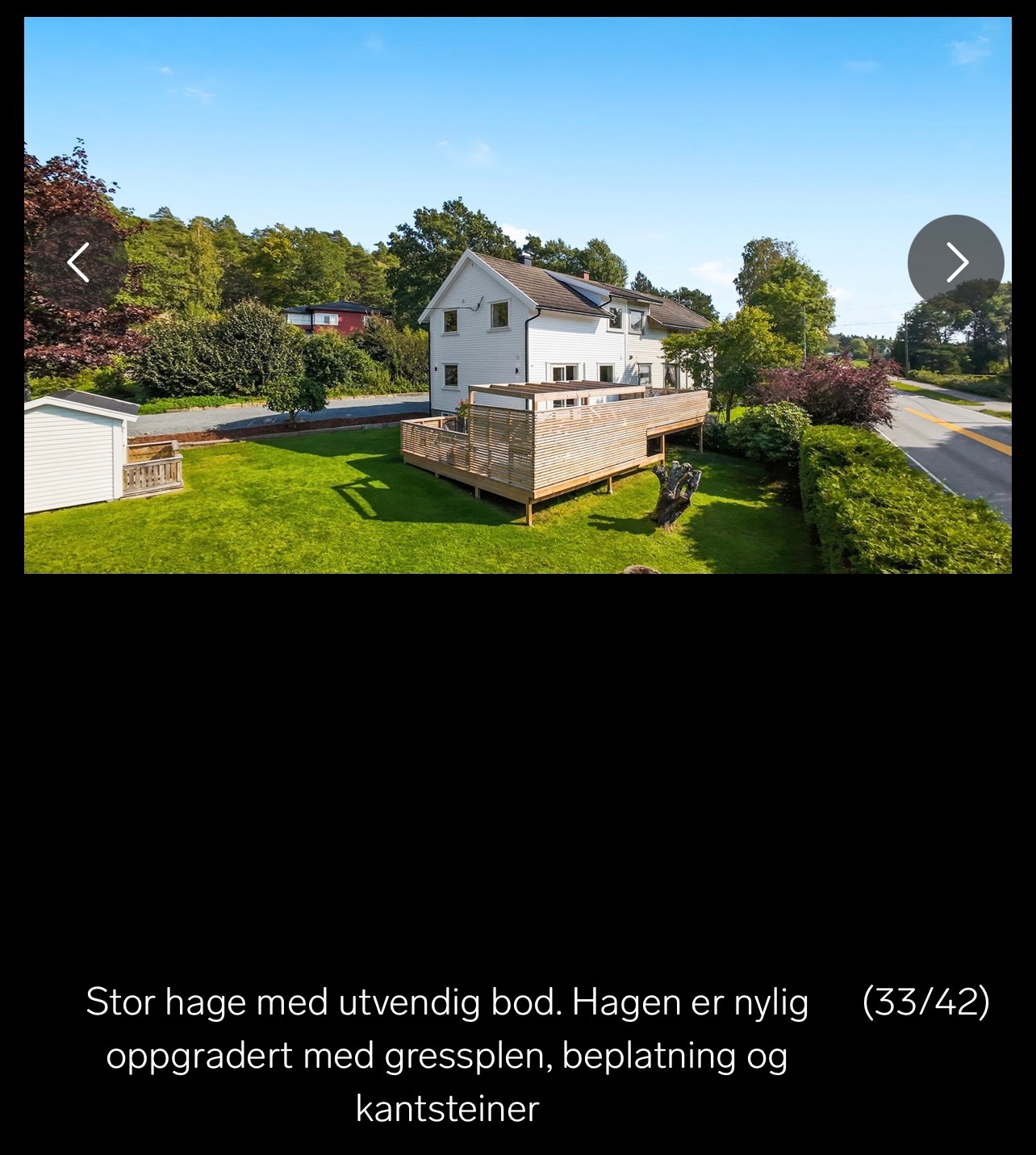This screenshot has height=1155, width=1036.
Task: Go to the next listing photo
Action: click(x=955, y=262)
